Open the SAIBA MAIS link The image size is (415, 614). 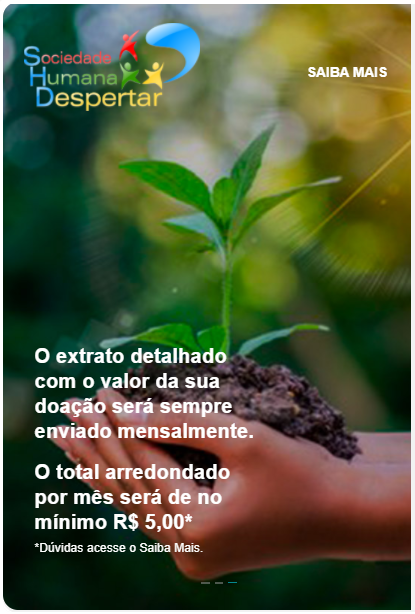347,72
